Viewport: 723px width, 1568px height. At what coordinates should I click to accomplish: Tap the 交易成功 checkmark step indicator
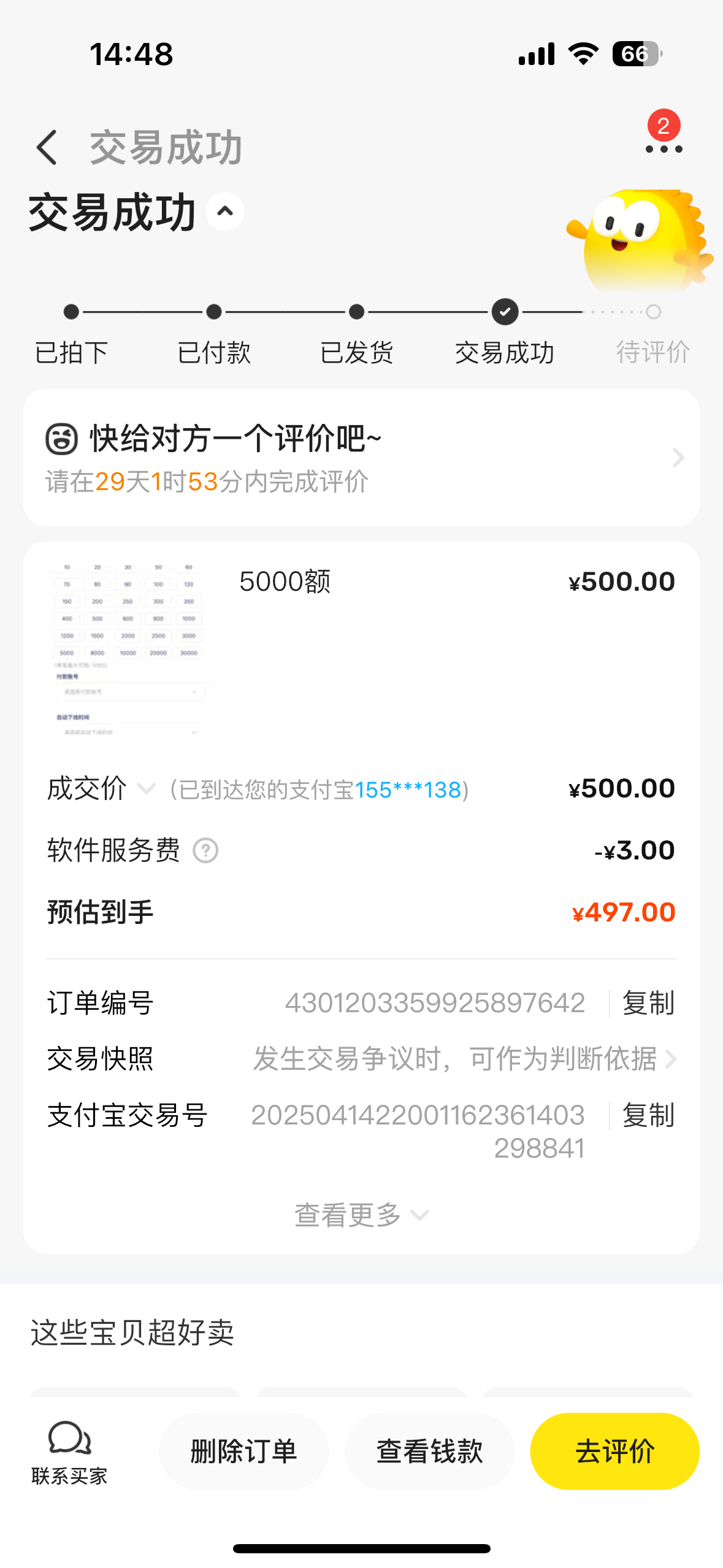504,312
